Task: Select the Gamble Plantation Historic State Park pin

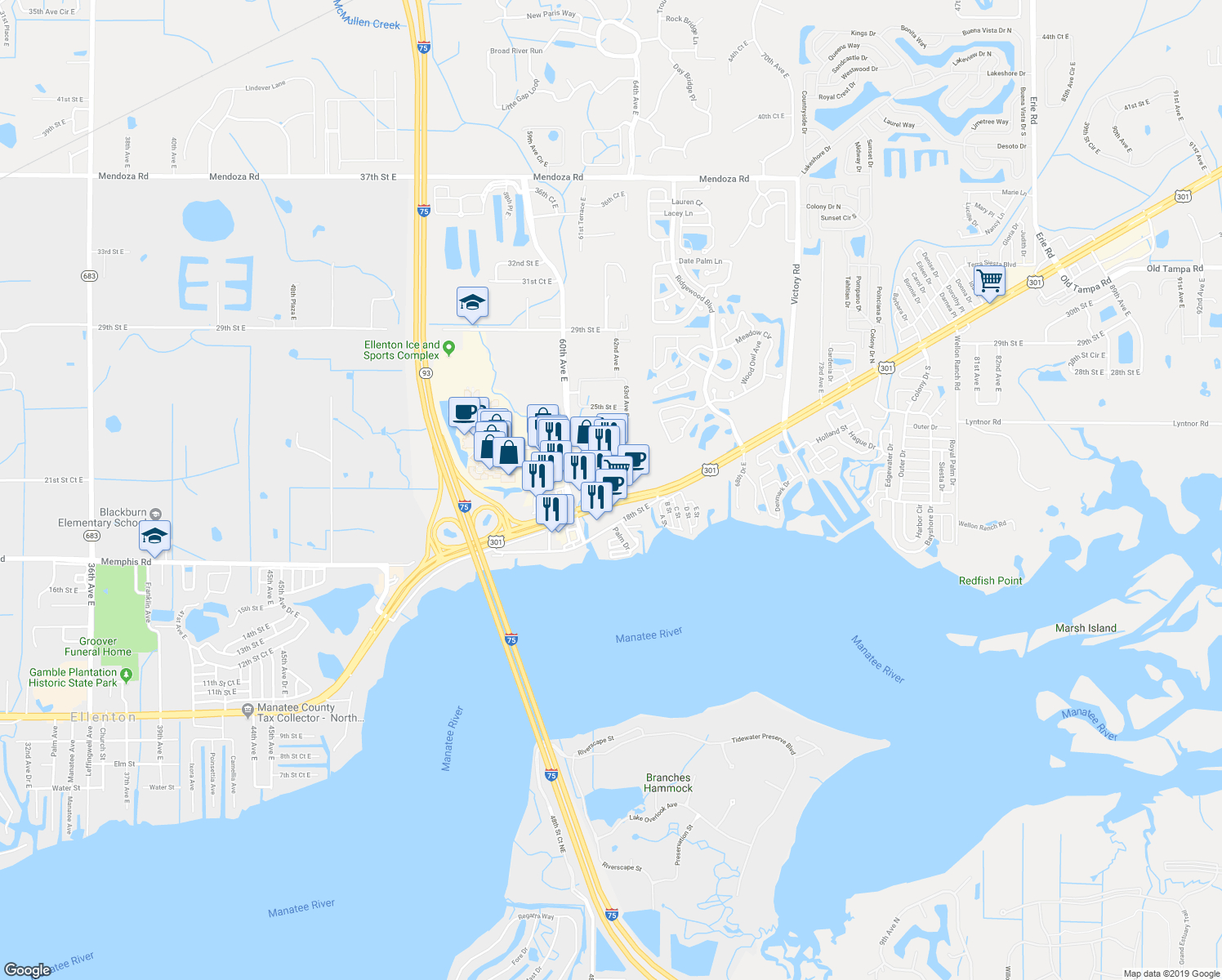Action: pos(126,676)
